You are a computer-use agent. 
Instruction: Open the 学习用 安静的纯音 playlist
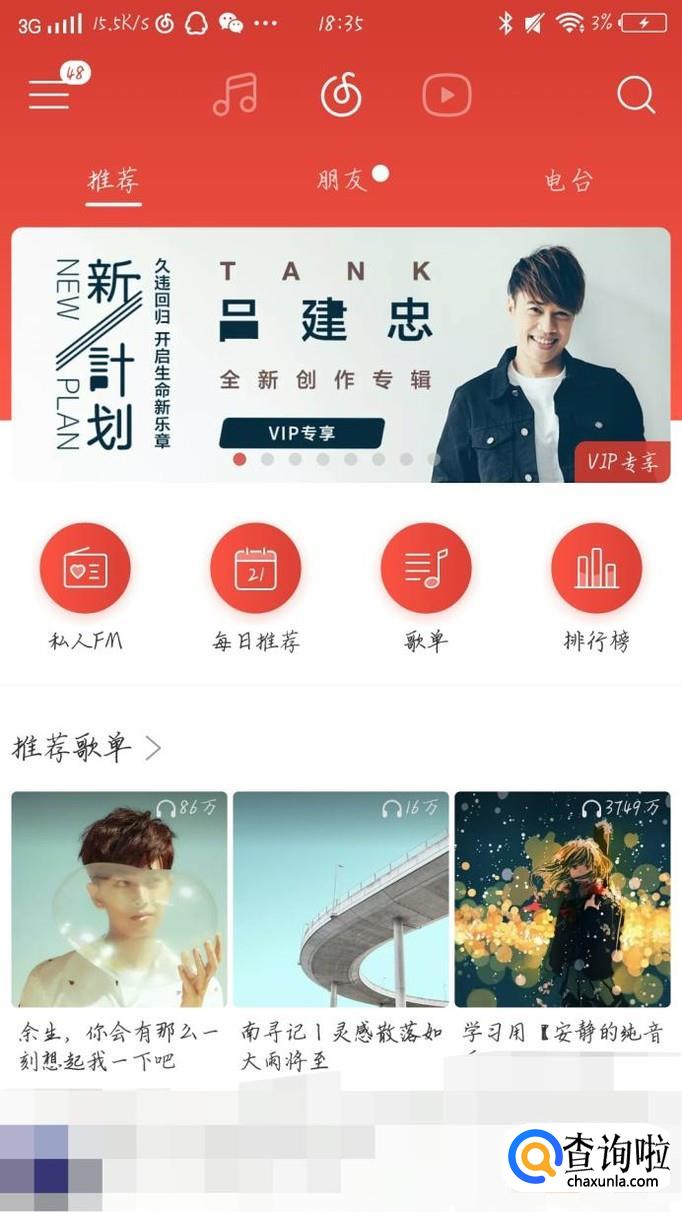click(562, 900)
